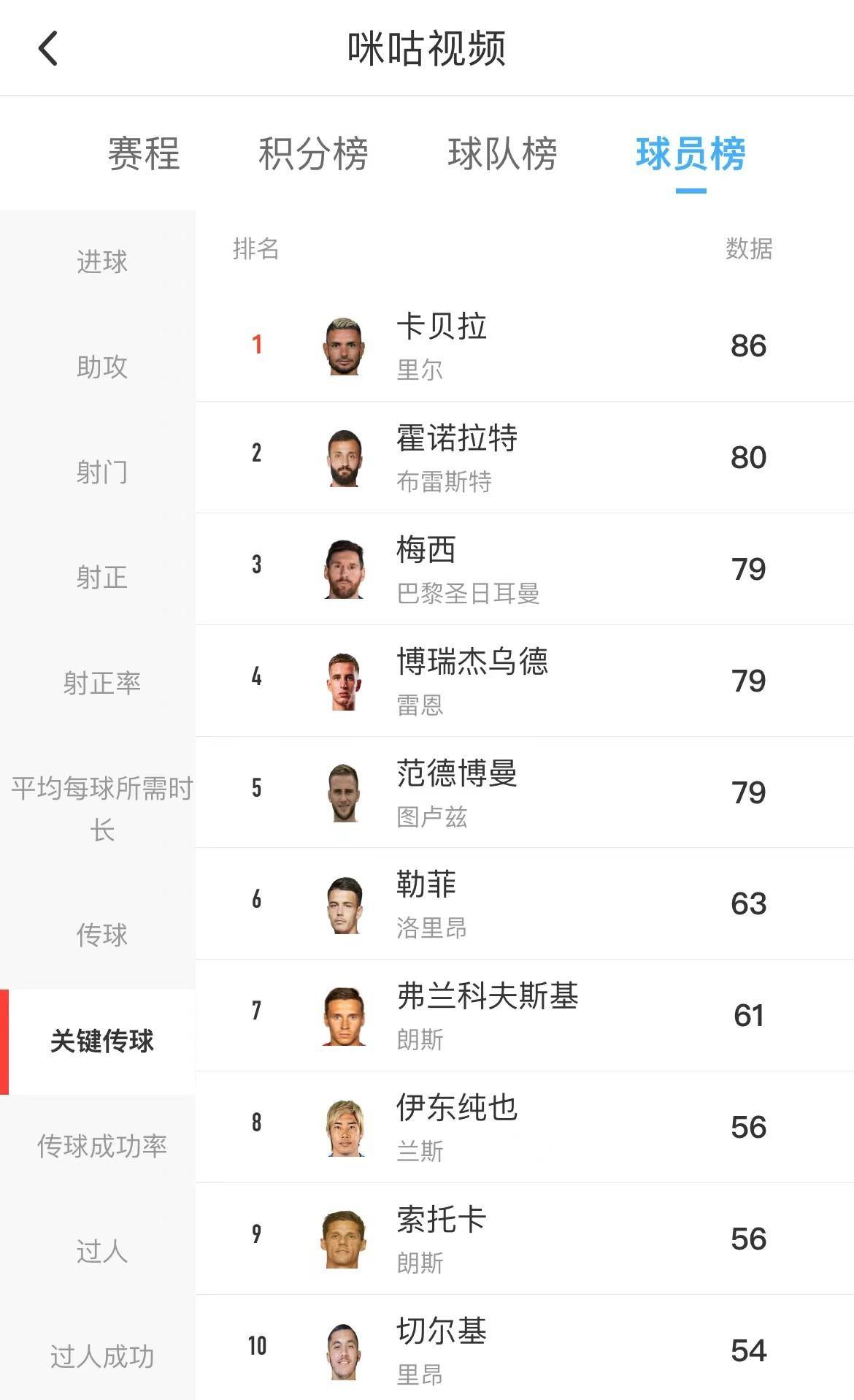This screenshot has width=854, height=1400.
Task: Select the 传球 category
Action: click(101, 935)
